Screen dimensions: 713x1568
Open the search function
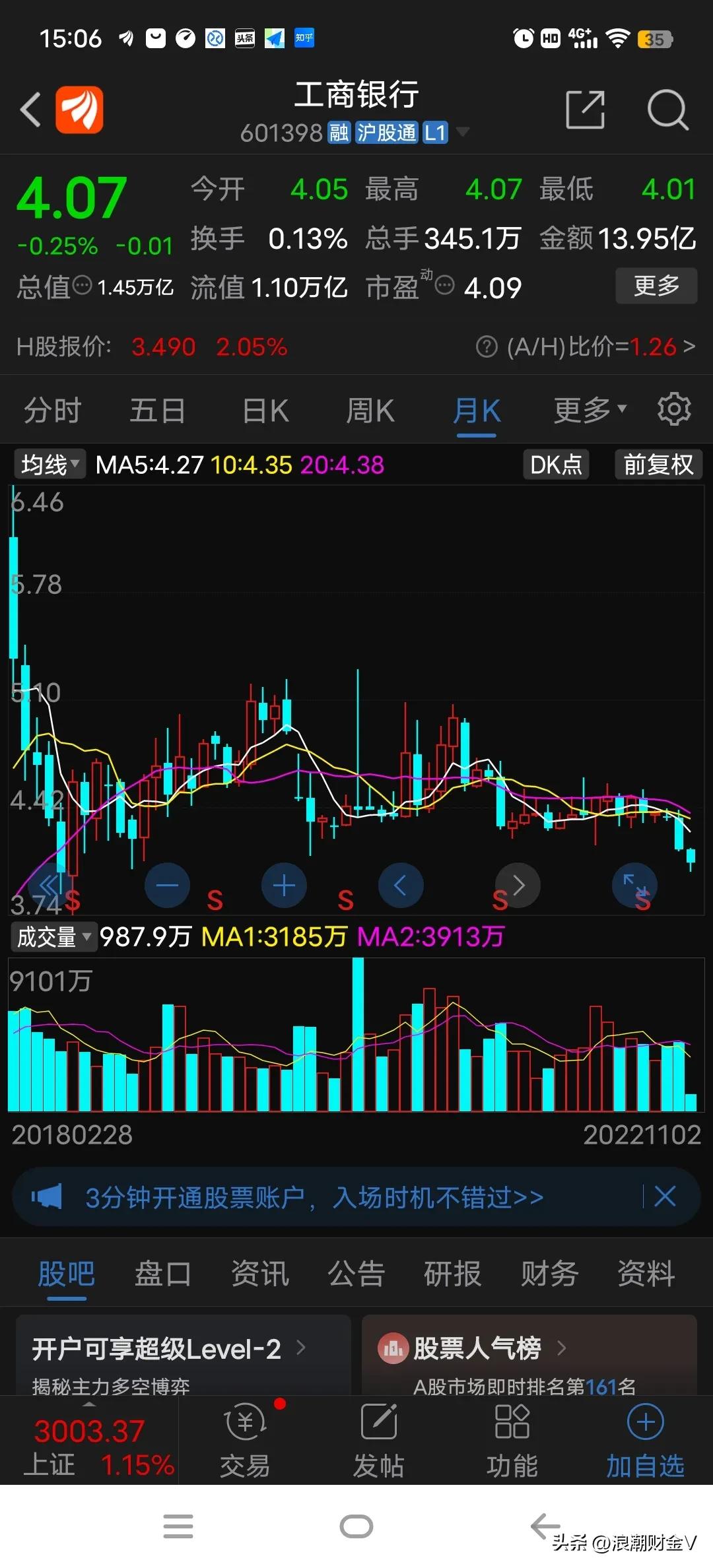667,110
